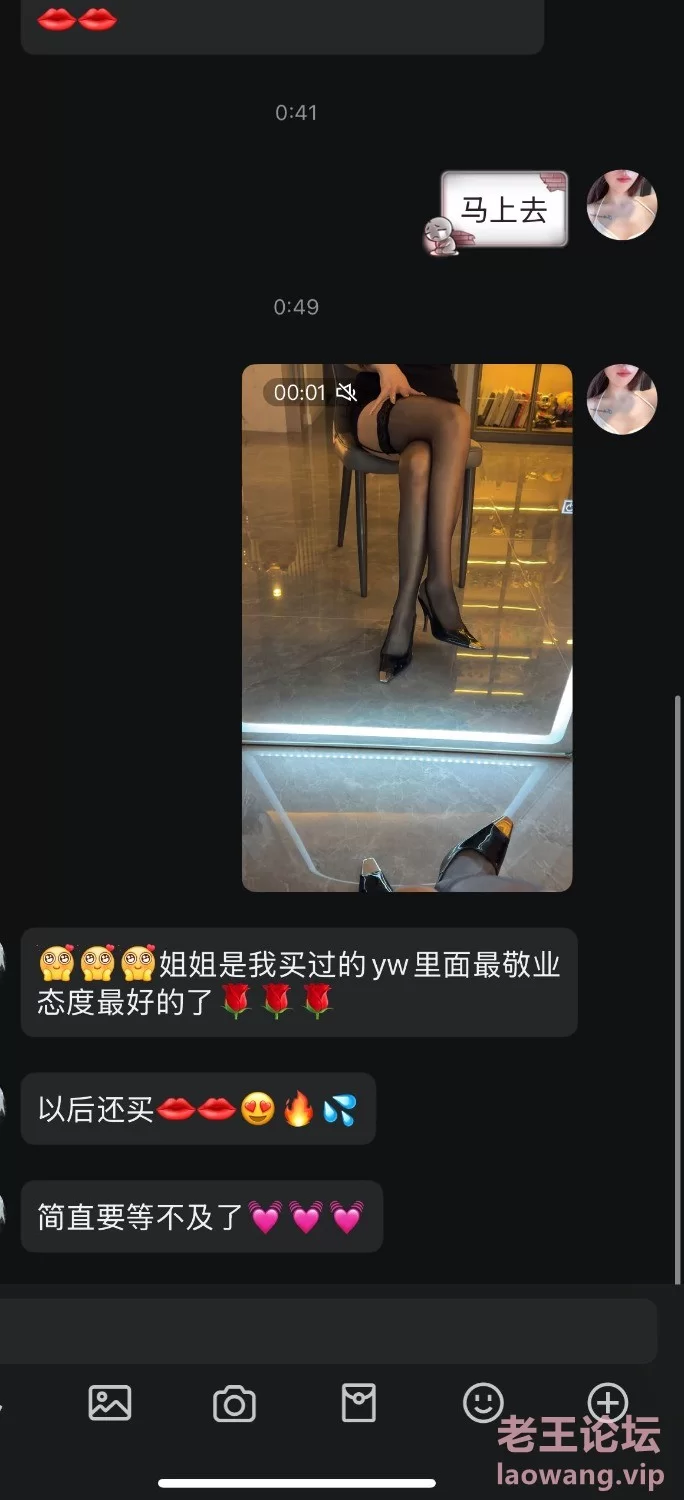
Task: Open the plus more-options menu
Action: (608, 1402)
